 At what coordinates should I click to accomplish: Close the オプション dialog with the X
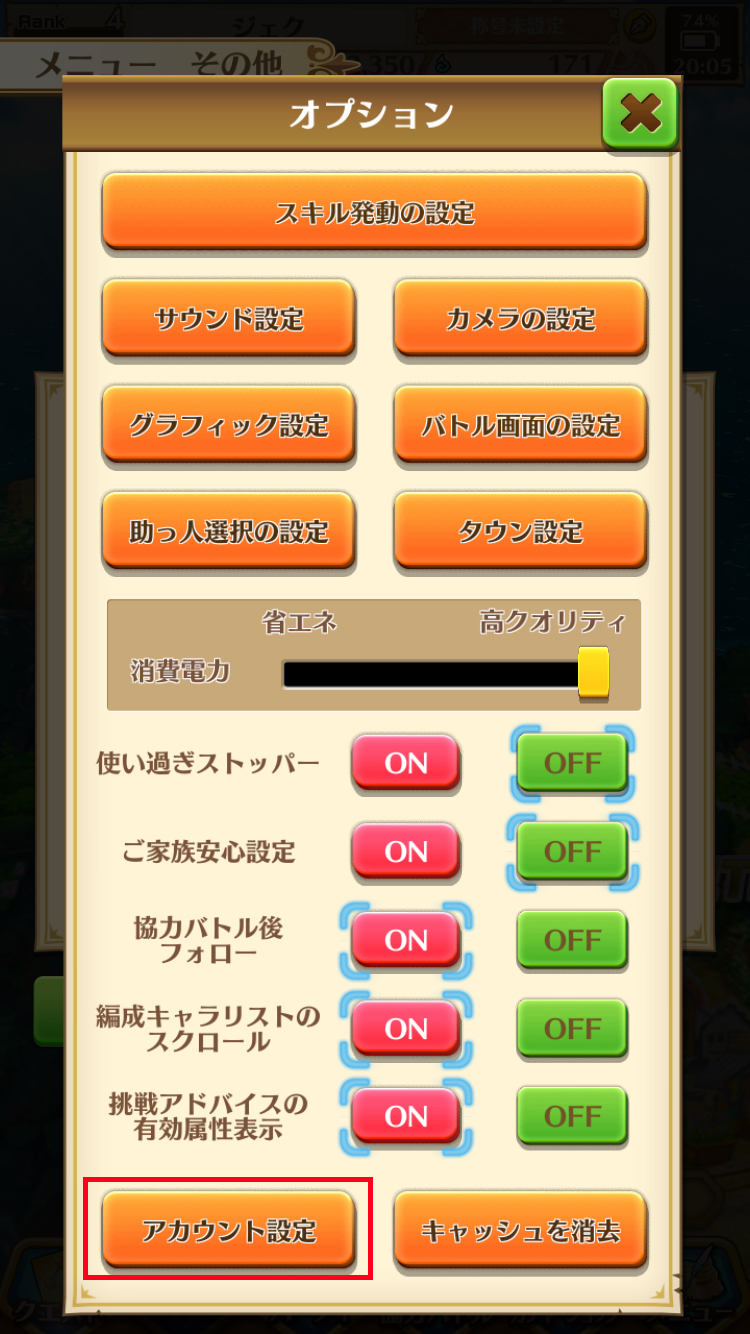[x=640, y=113]
